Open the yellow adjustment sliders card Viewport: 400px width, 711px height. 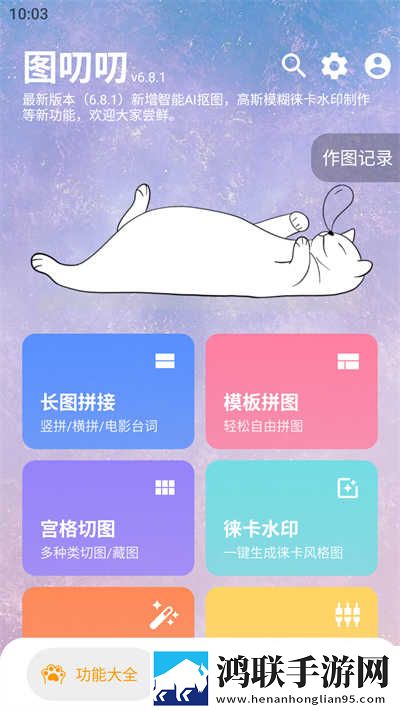tap(292, 613)
